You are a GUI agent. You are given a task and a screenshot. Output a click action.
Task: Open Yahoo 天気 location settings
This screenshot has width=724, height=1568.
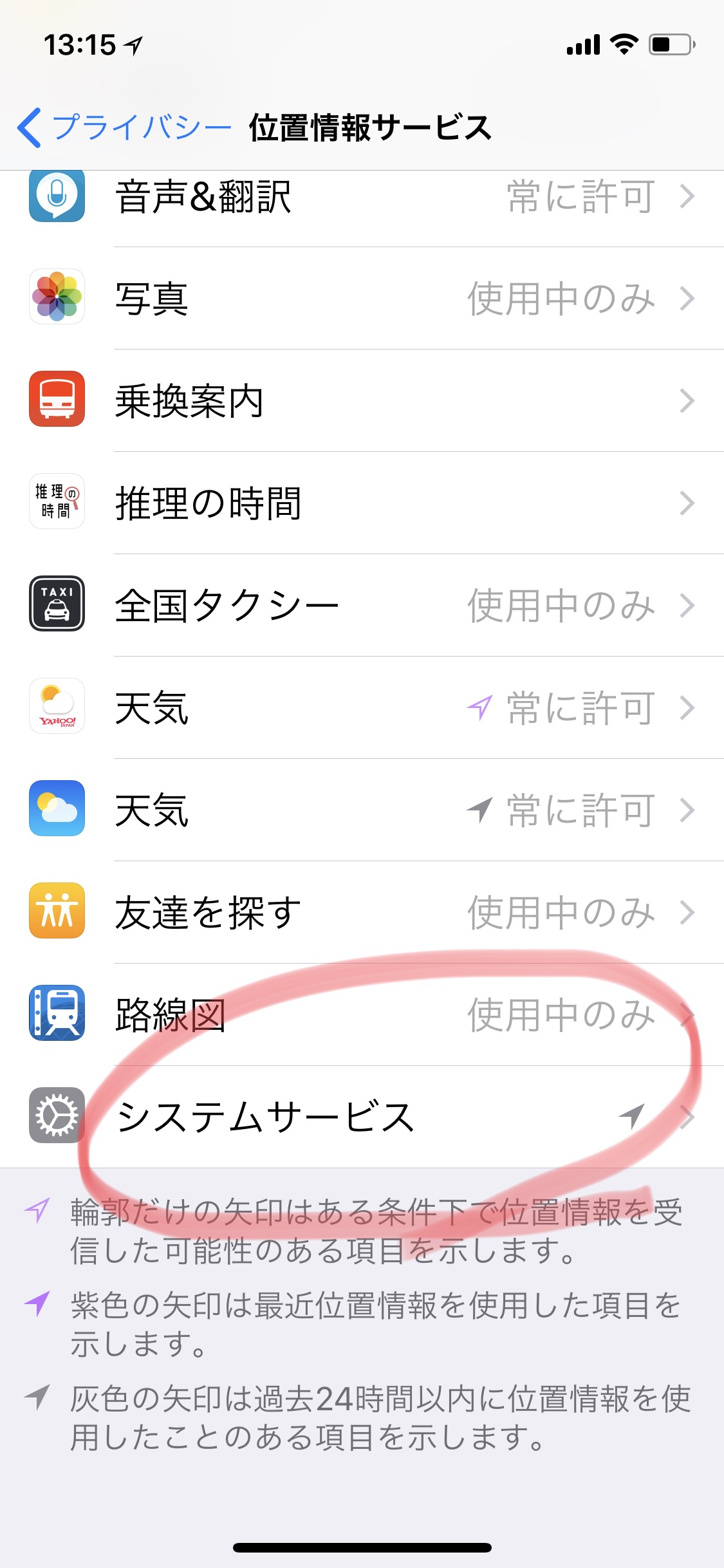[x=362, y=707]
